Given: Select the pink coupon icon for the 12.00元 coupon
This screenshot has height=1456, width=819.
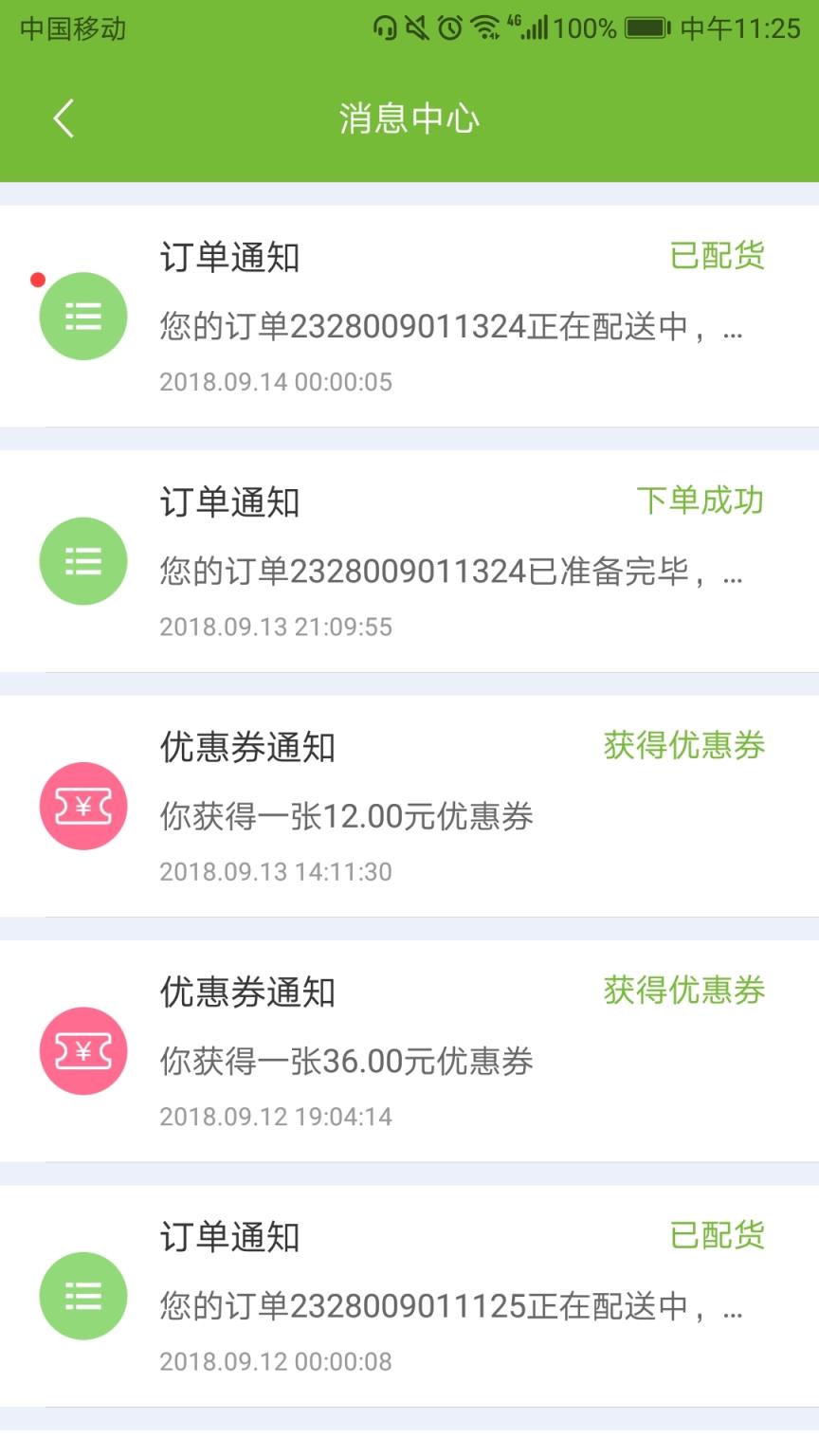Looking at the screenshot, I should click(82, 805).
